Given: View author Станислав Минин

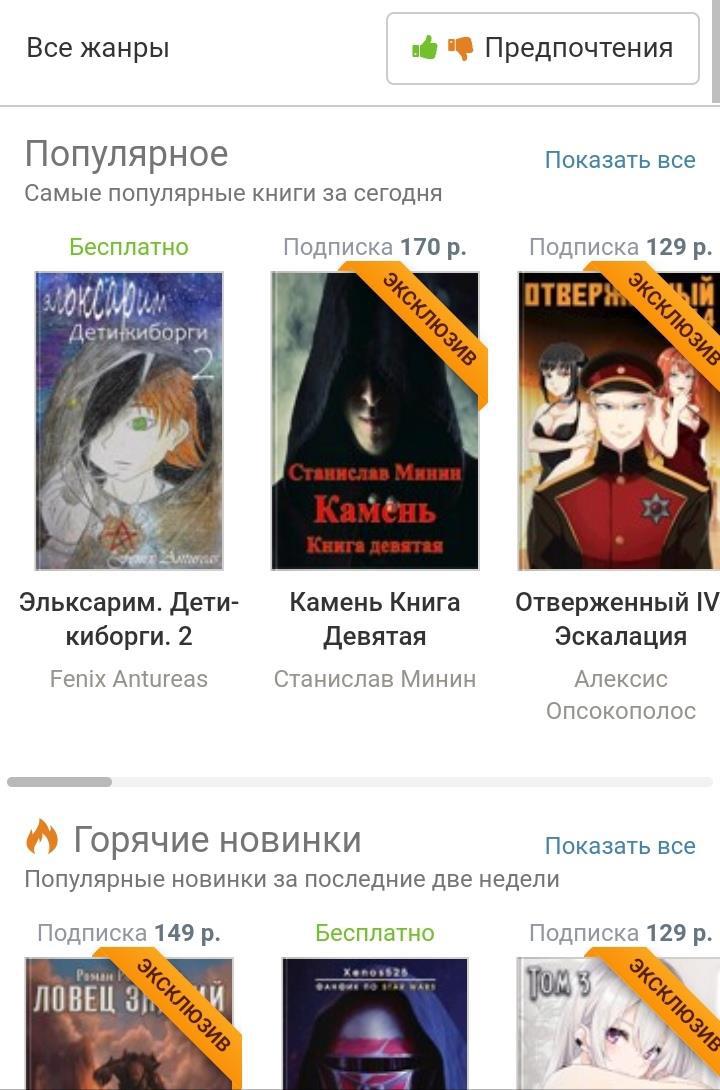Looking at the screenshot, I should [375, 679].
